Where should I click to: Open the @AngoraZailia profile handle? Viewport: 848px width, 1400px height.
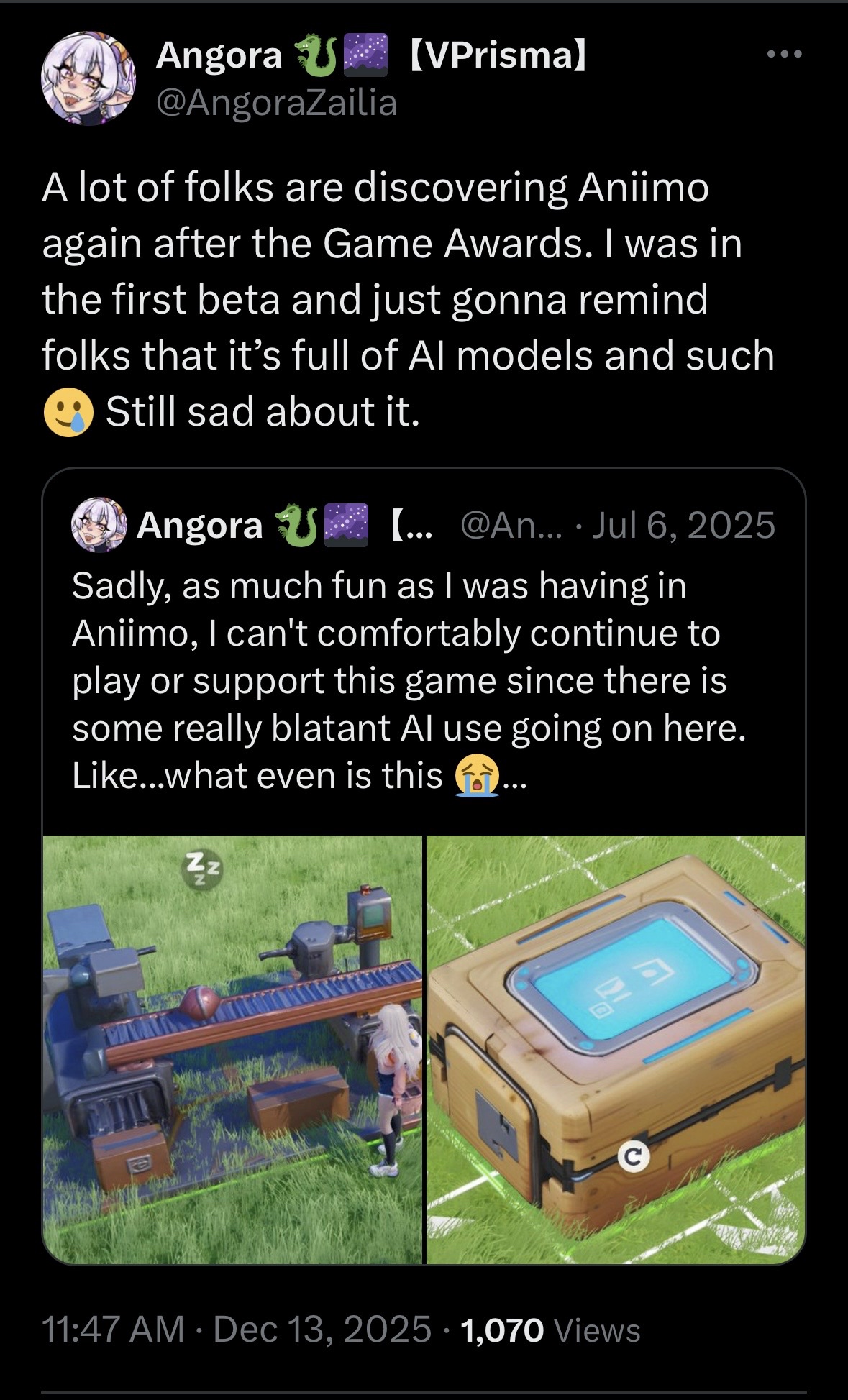click(x=276, y=103)
